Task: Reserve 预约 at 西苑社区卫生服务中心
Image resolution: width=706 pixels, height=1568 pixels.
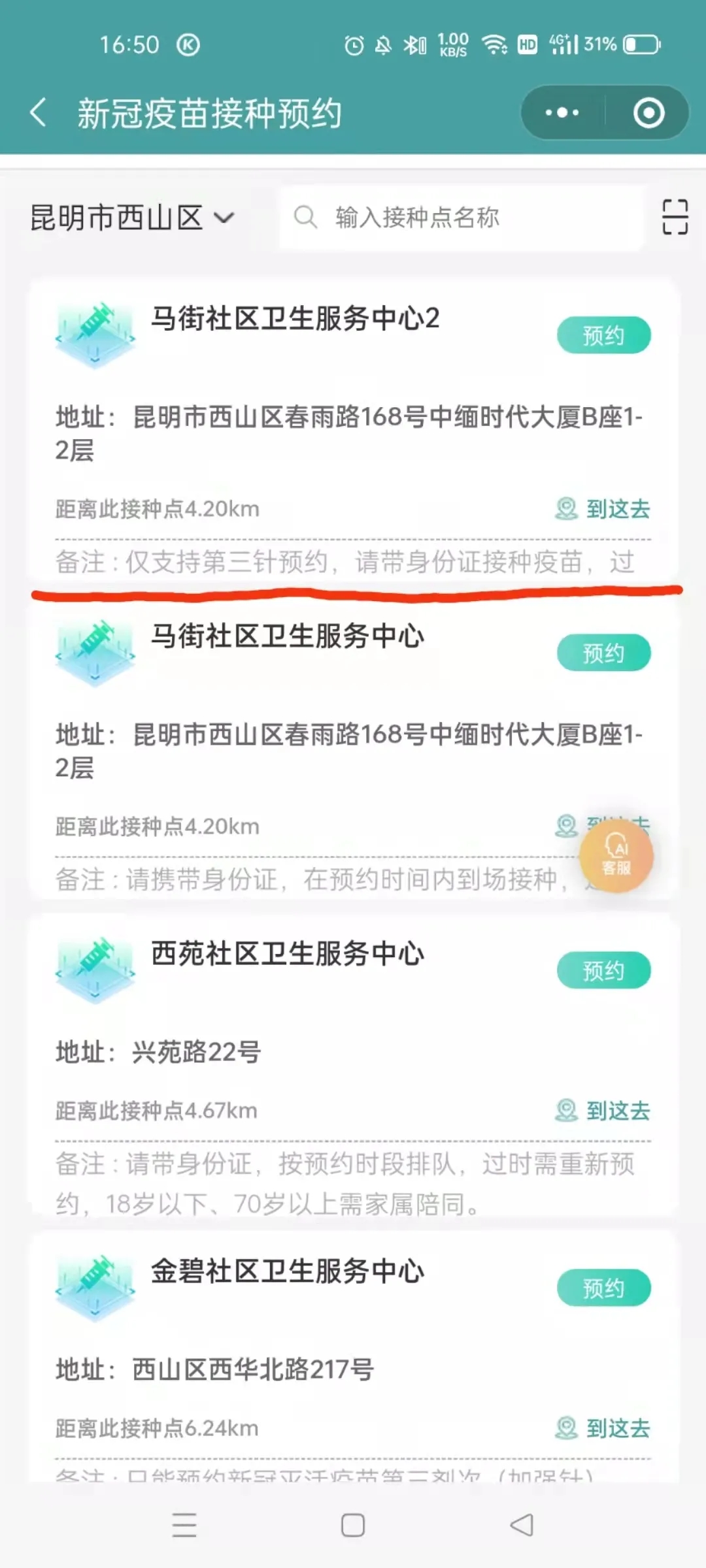Action: (603, 970)
